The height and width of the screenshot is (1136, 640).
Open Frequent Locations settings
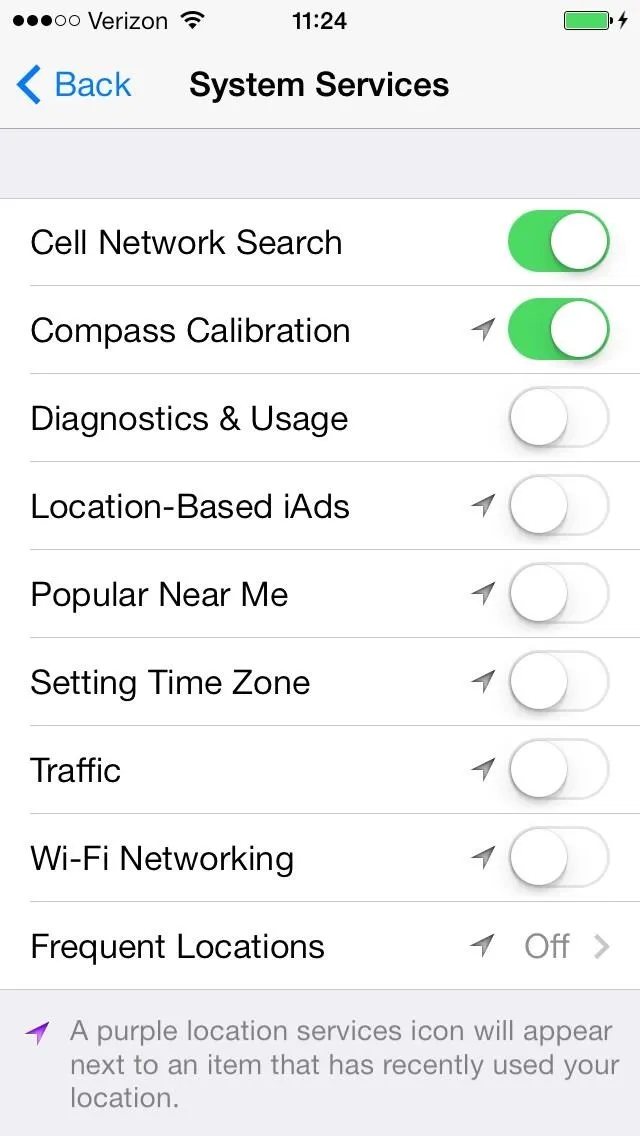coord(320,946)
